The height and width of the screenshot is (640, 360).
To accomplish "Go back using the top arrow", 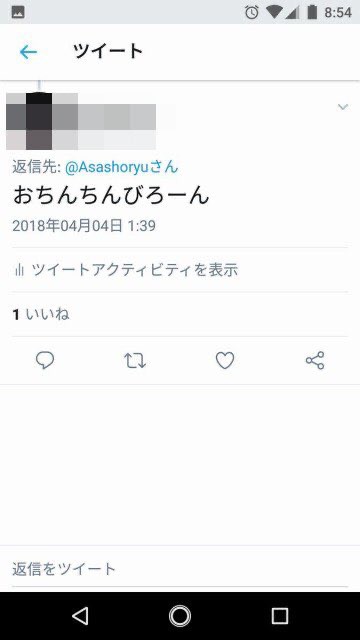I will pyautogui.click(x=28, y=52).
